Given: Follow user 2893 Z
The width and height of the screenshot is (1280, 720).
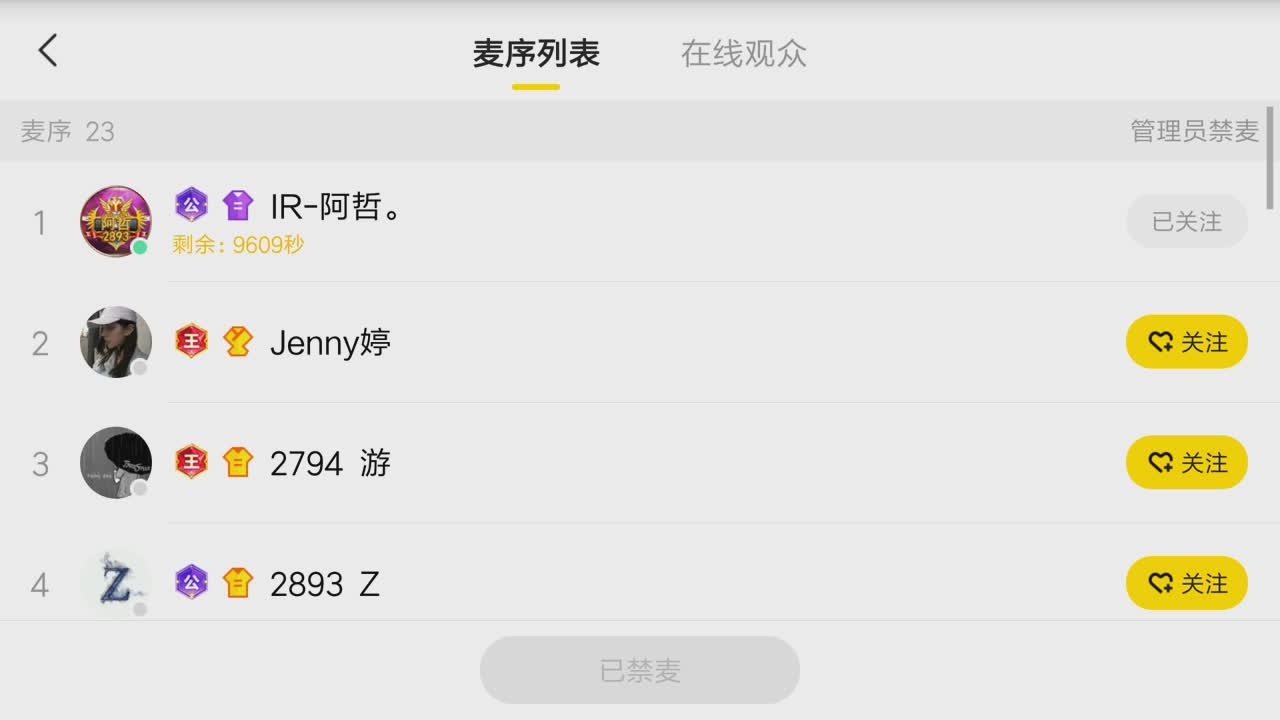Looking at the screenshot, I should (1186, 583).
